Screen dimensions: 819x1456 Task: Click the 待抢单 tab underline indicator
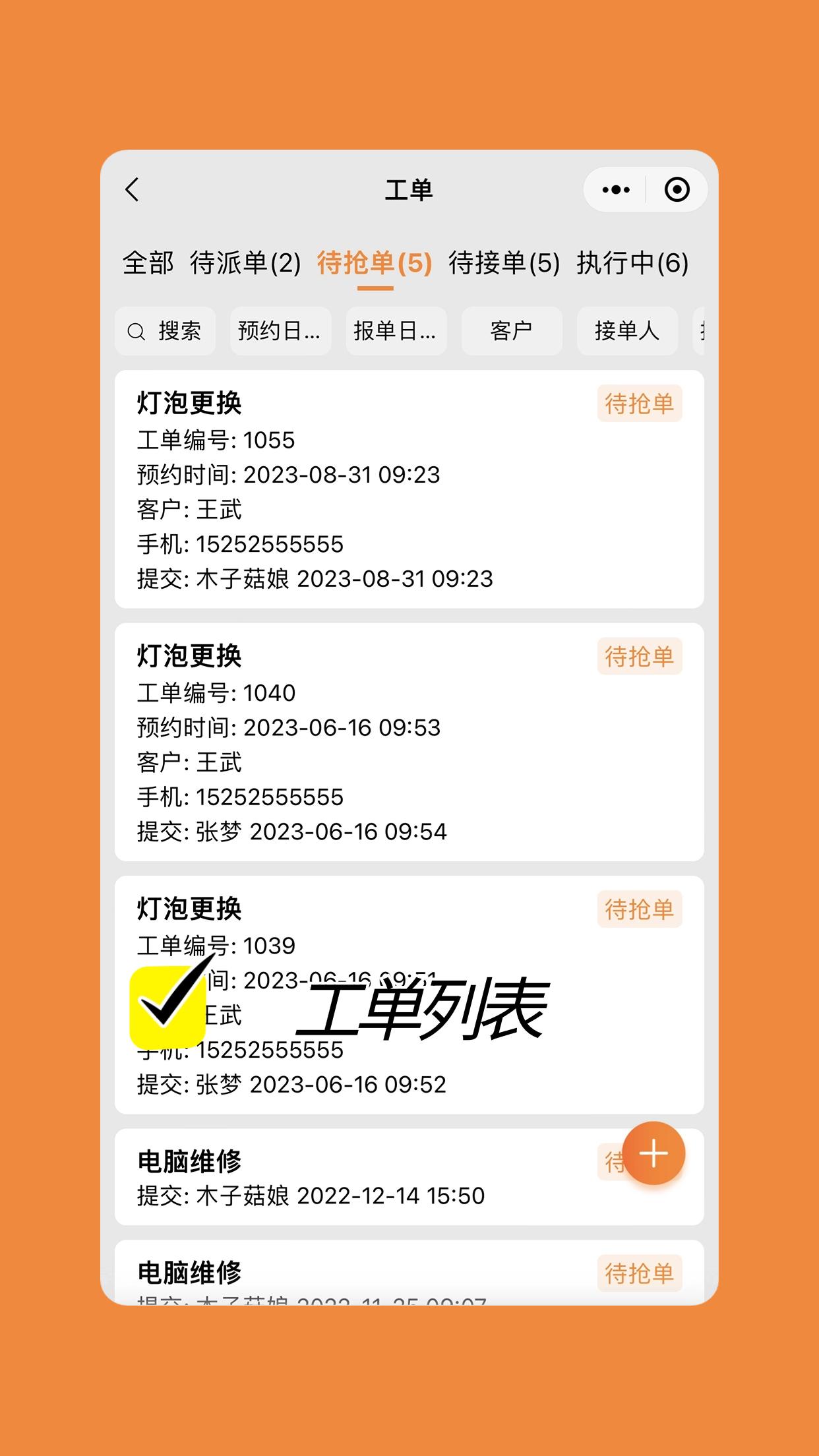click(x=375, y=288)
